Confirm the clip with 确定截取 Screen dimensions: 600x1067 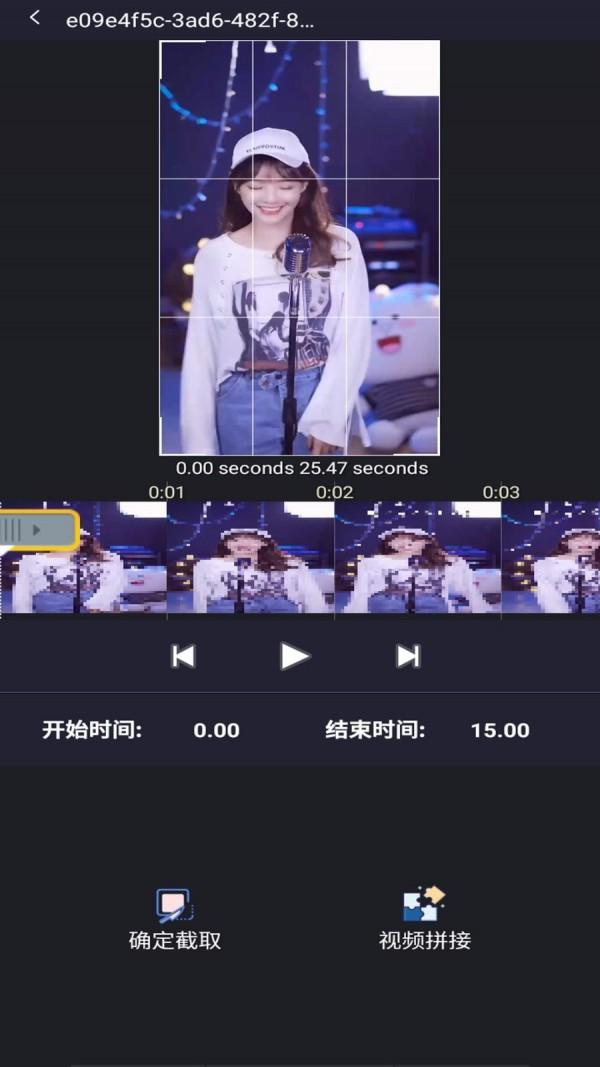[x=175, y=919]
